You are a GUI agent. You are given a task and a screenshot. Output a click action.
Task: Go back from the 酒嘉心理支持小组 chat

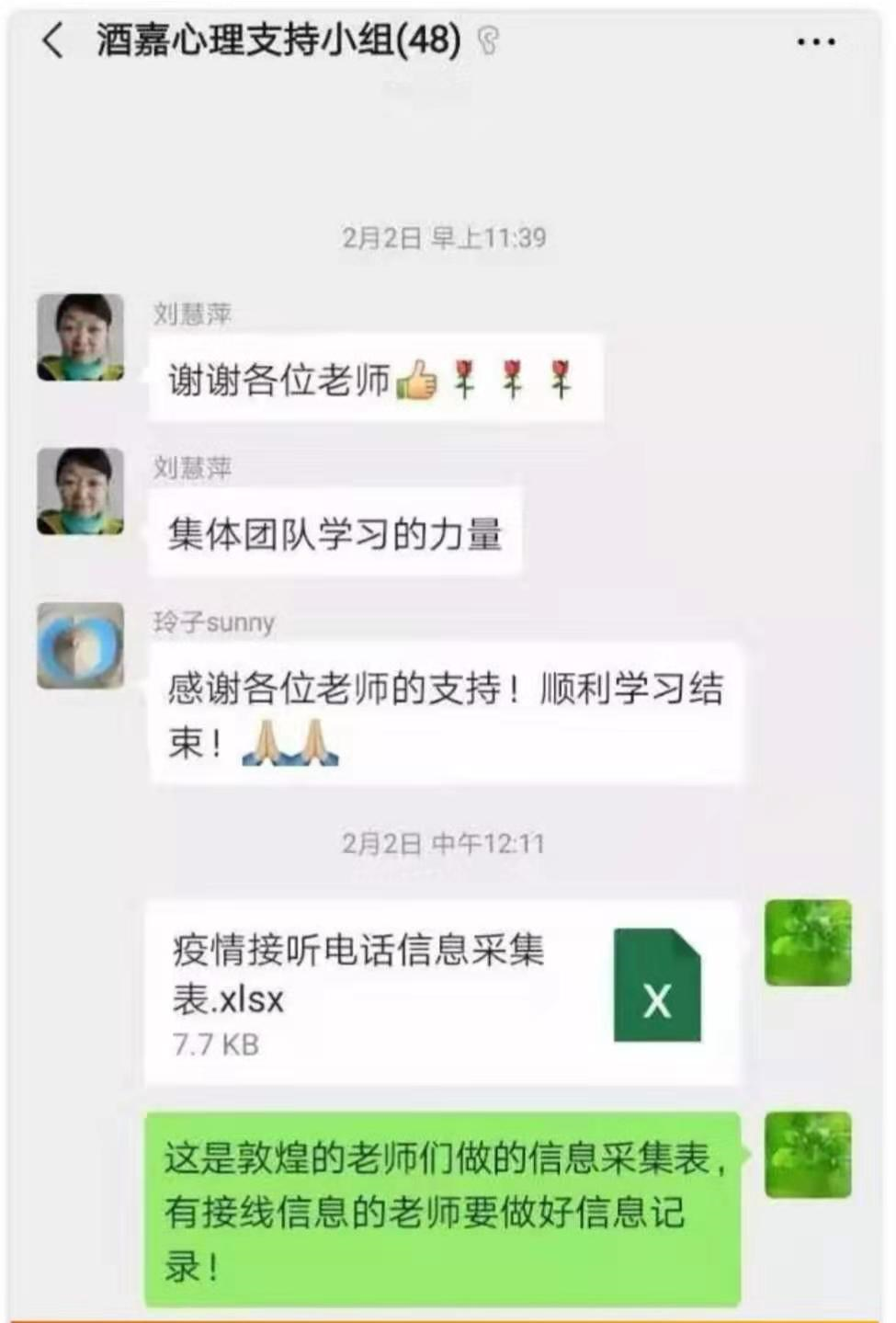pyautogui.click(x=53, y=41)
